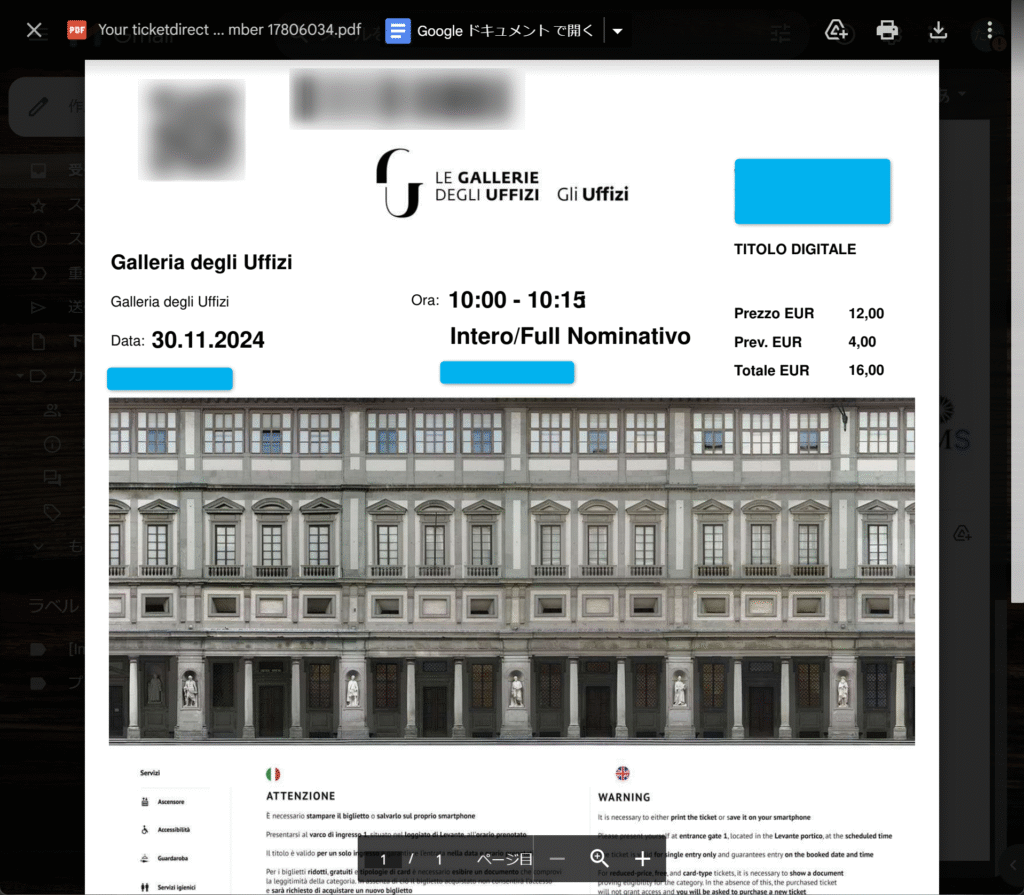Close the PDF preview
The image size is (1024, 895).
(34, 30)
